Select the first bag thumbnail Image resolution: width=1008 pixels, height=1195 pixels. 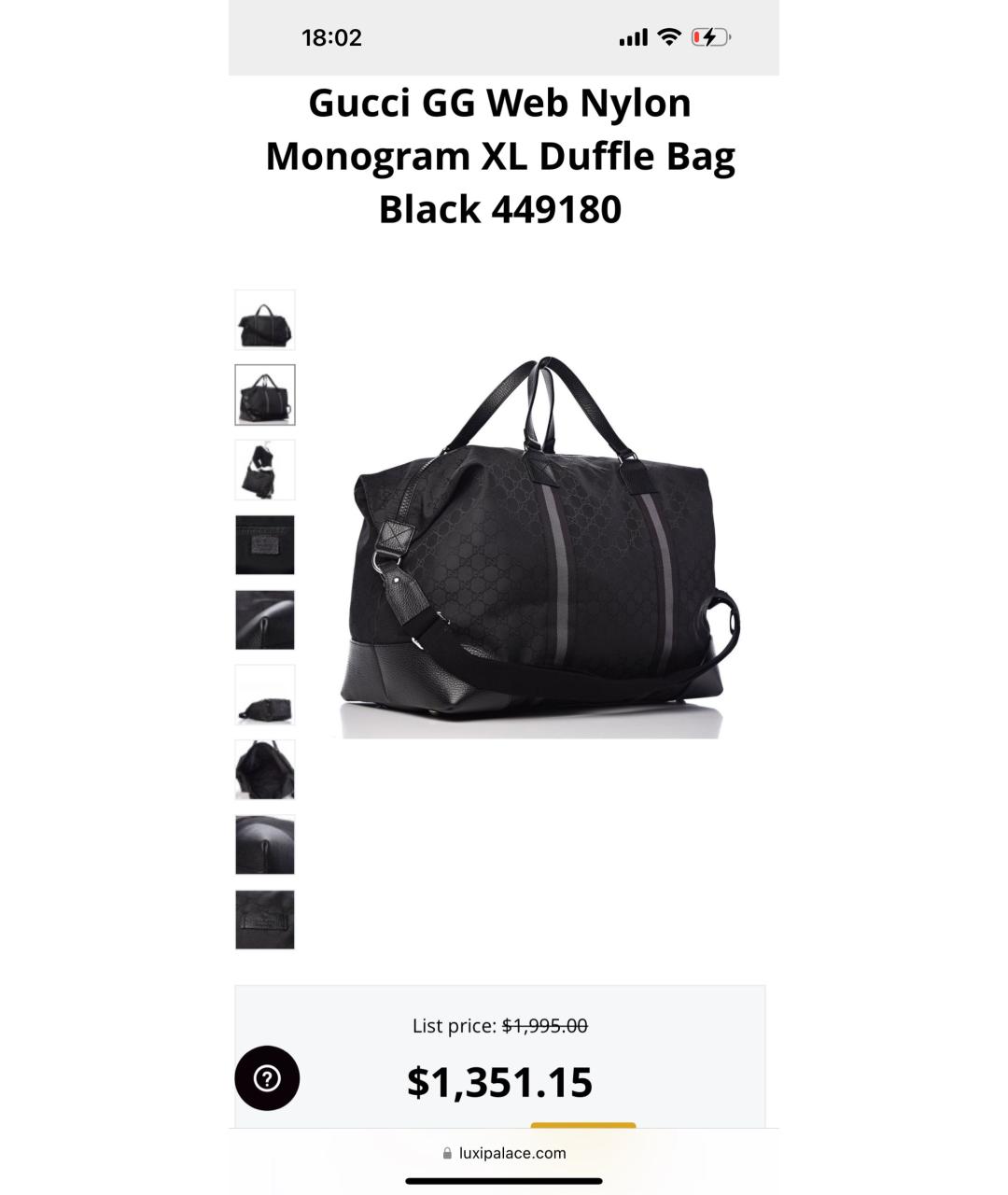tap(265, 320)
